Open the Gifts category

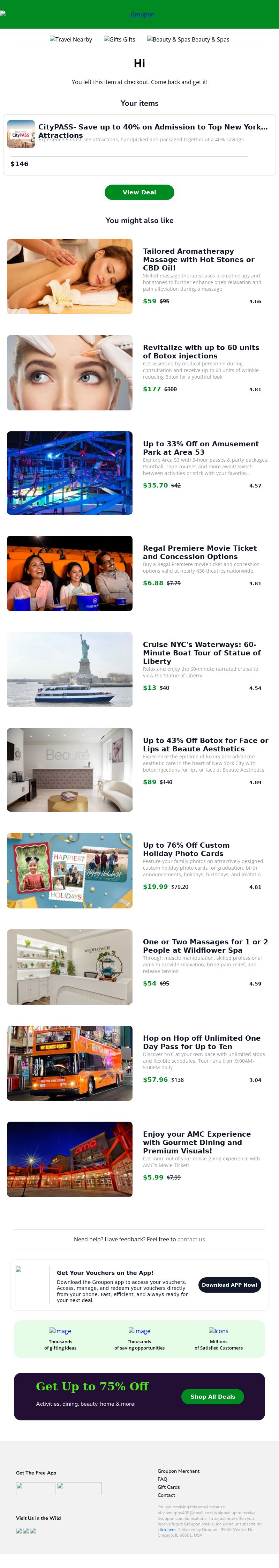120,39
